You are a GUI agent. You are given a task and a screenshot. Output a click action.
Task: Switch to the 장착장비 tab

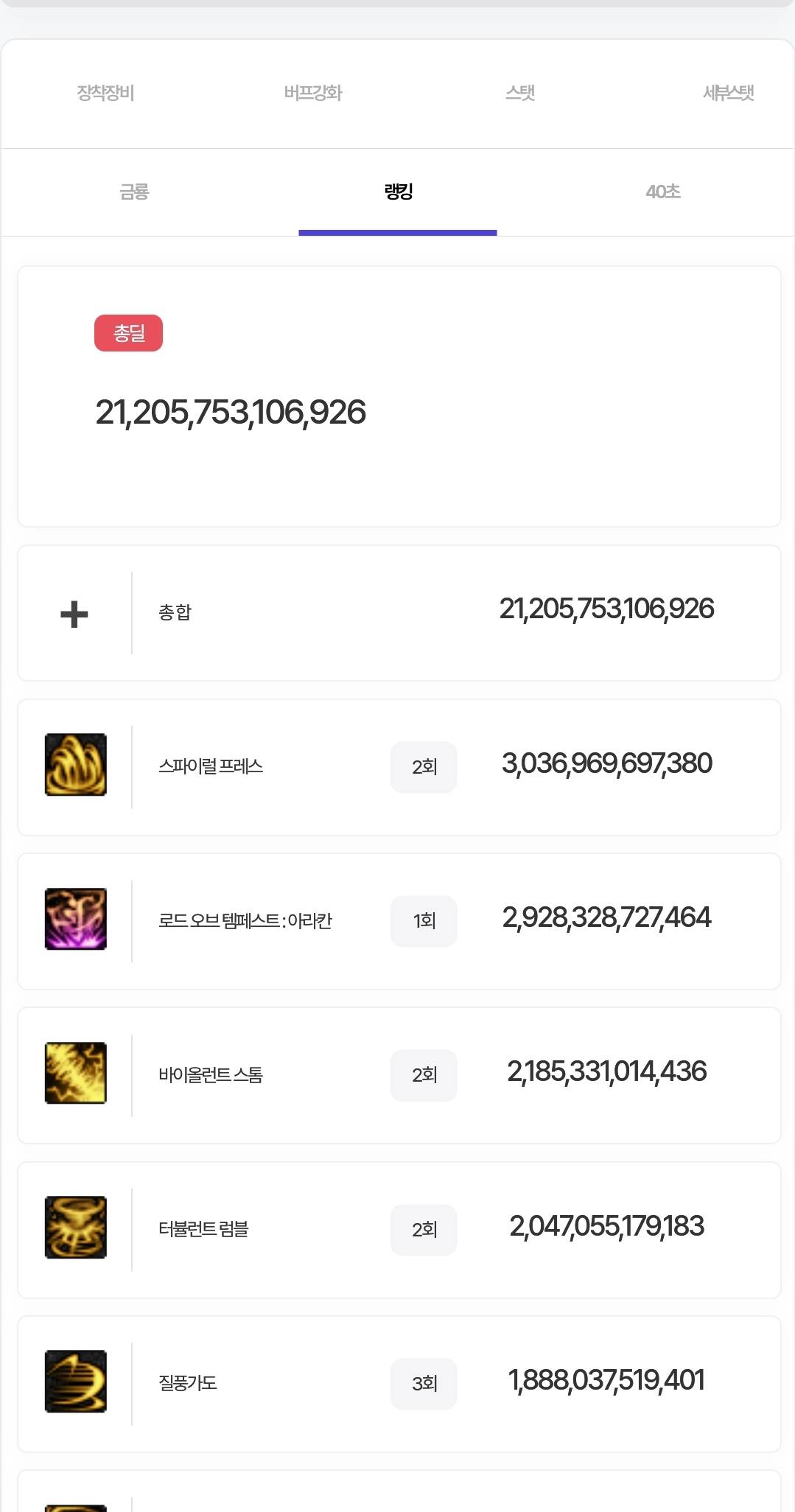(x=105, y=93)
